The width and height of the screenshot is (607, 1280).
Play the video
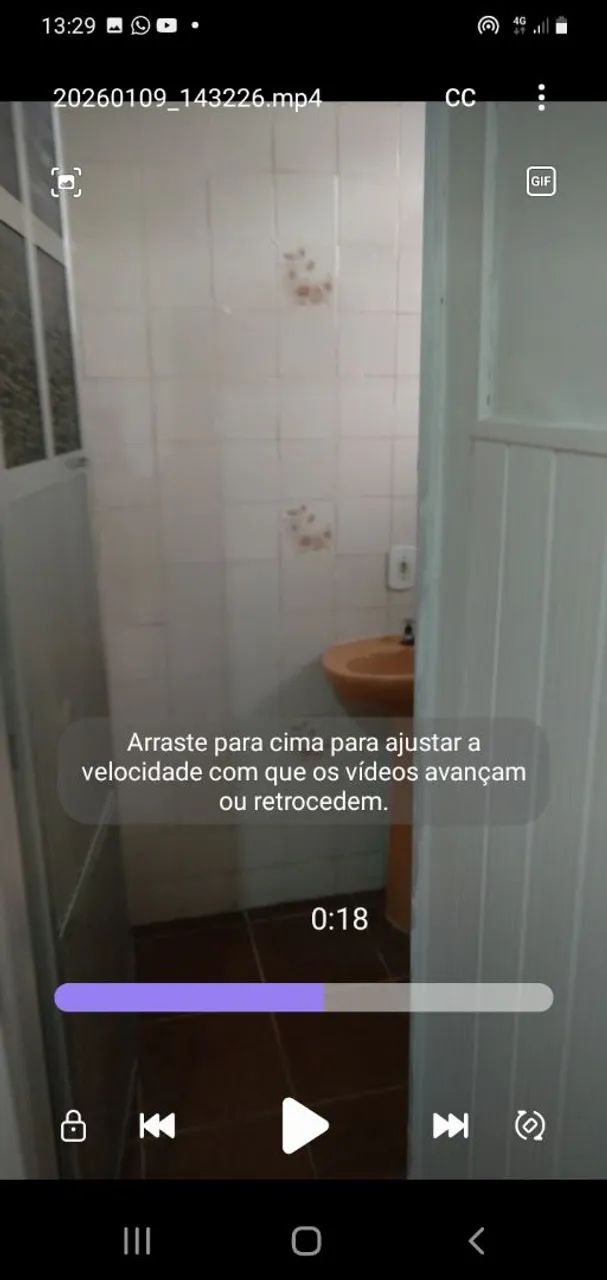tap(304, 1126)
